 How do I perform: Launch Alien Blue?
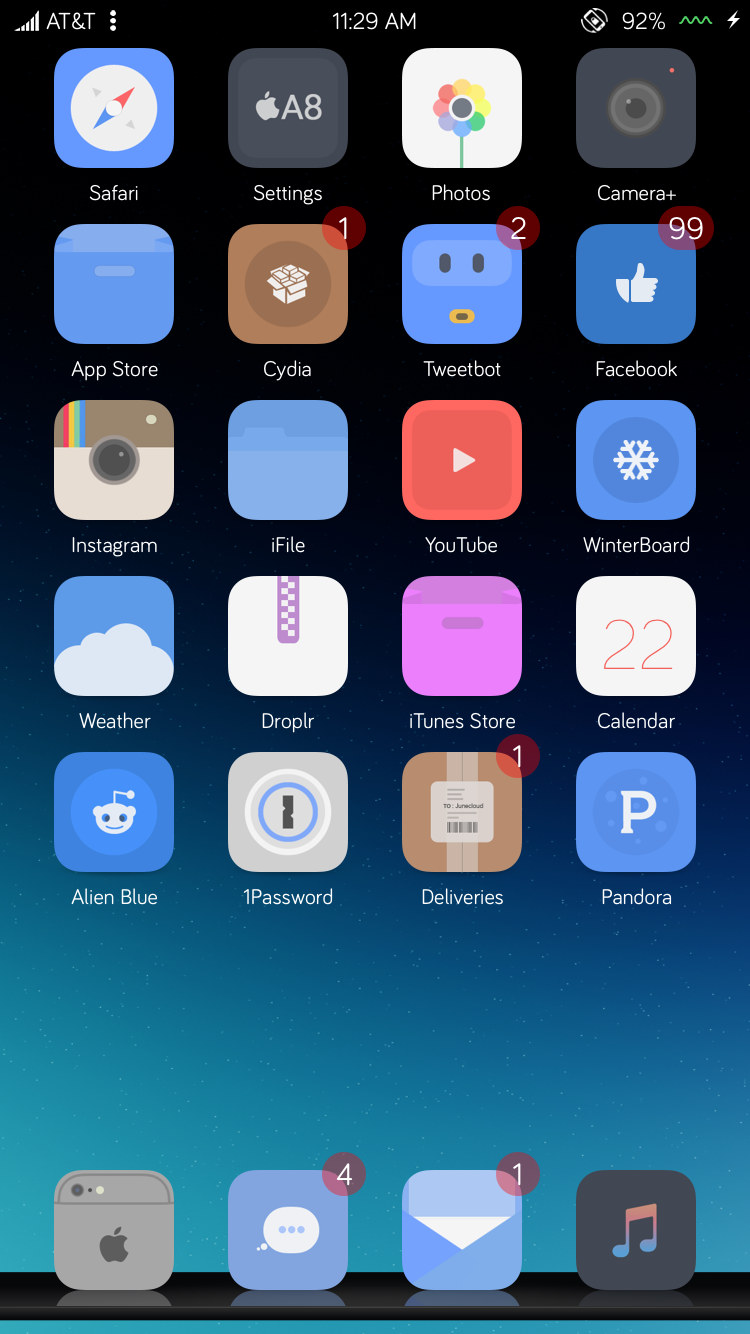[x=114, y=812]
